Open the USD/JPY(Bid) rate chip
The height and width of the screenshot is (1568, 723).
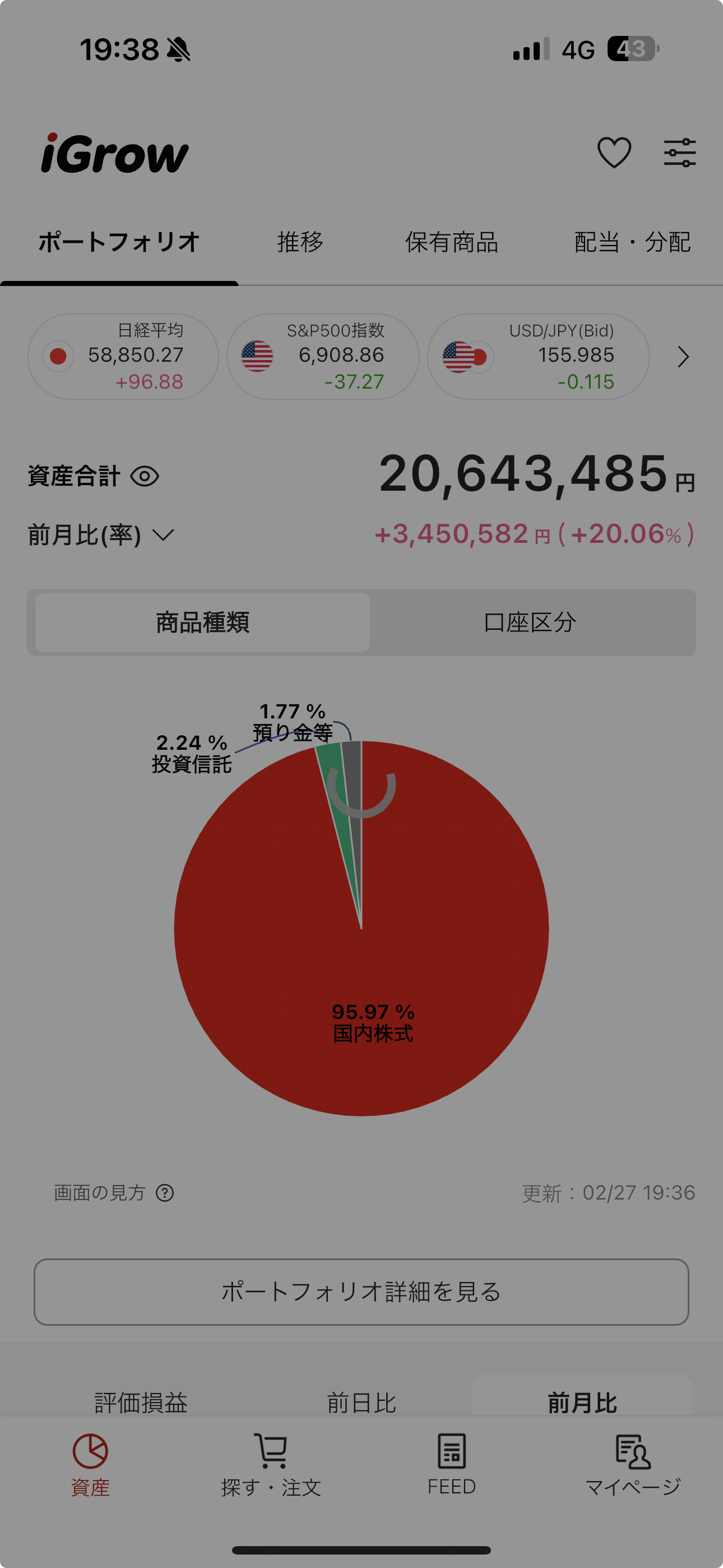[539, 357]
